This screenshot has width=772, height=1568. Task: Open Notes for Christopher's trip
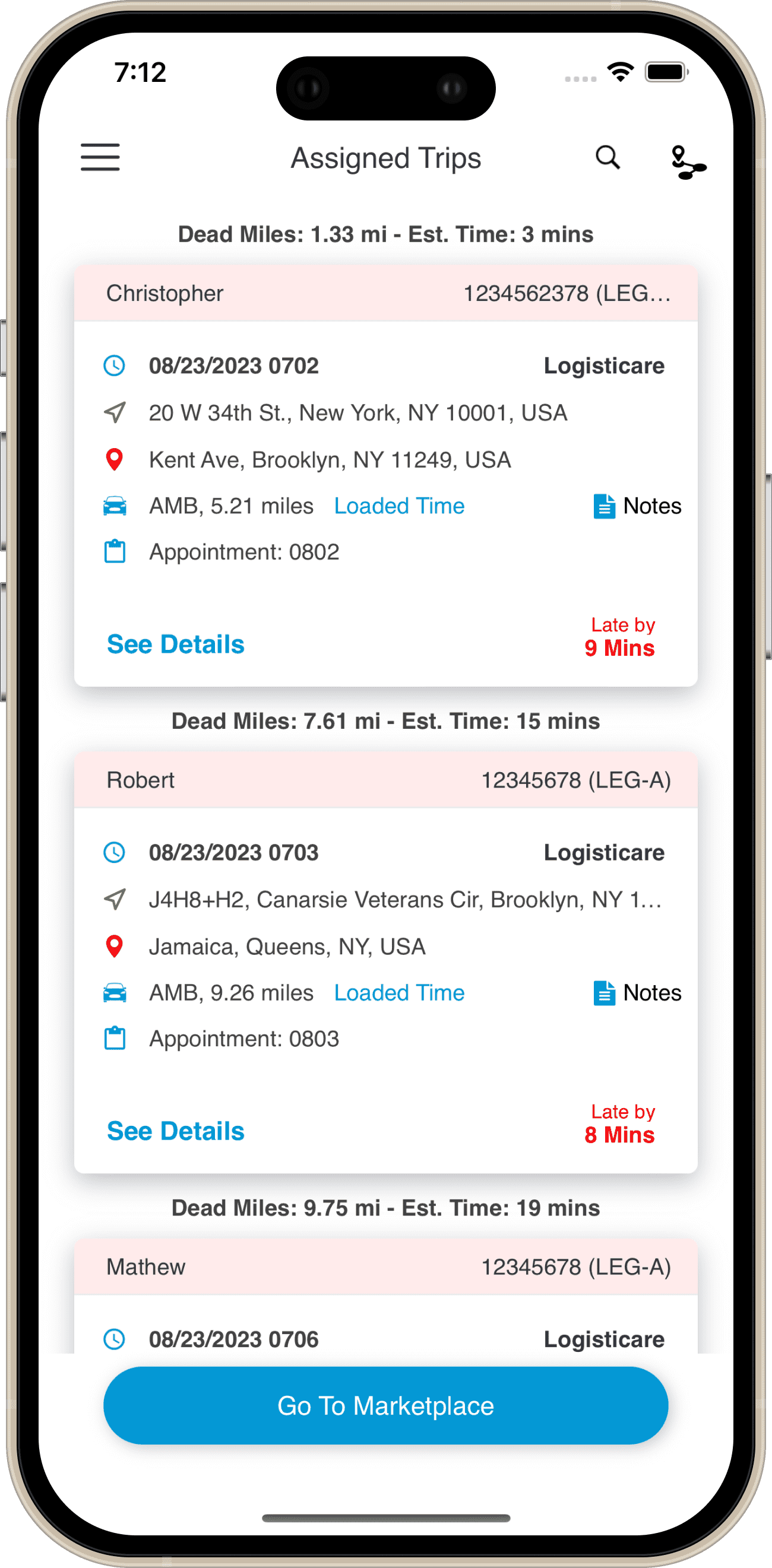(637, 506)
